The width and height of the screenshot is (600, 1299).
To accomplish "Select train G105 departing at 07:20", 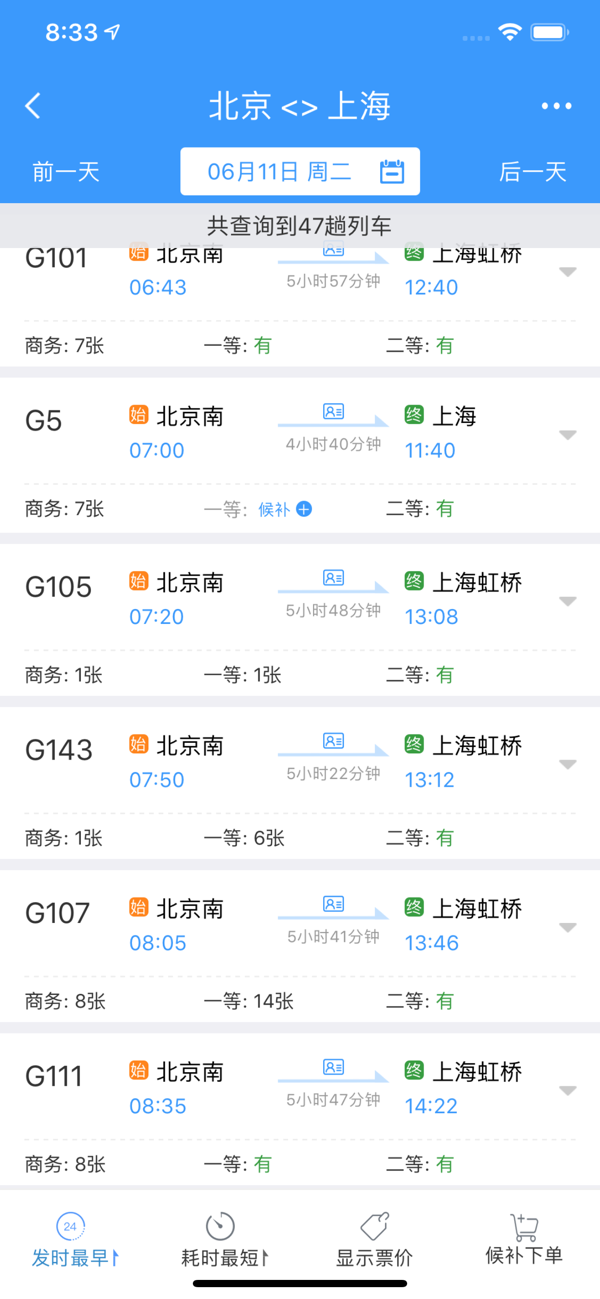I will click(x=300, y=621).
